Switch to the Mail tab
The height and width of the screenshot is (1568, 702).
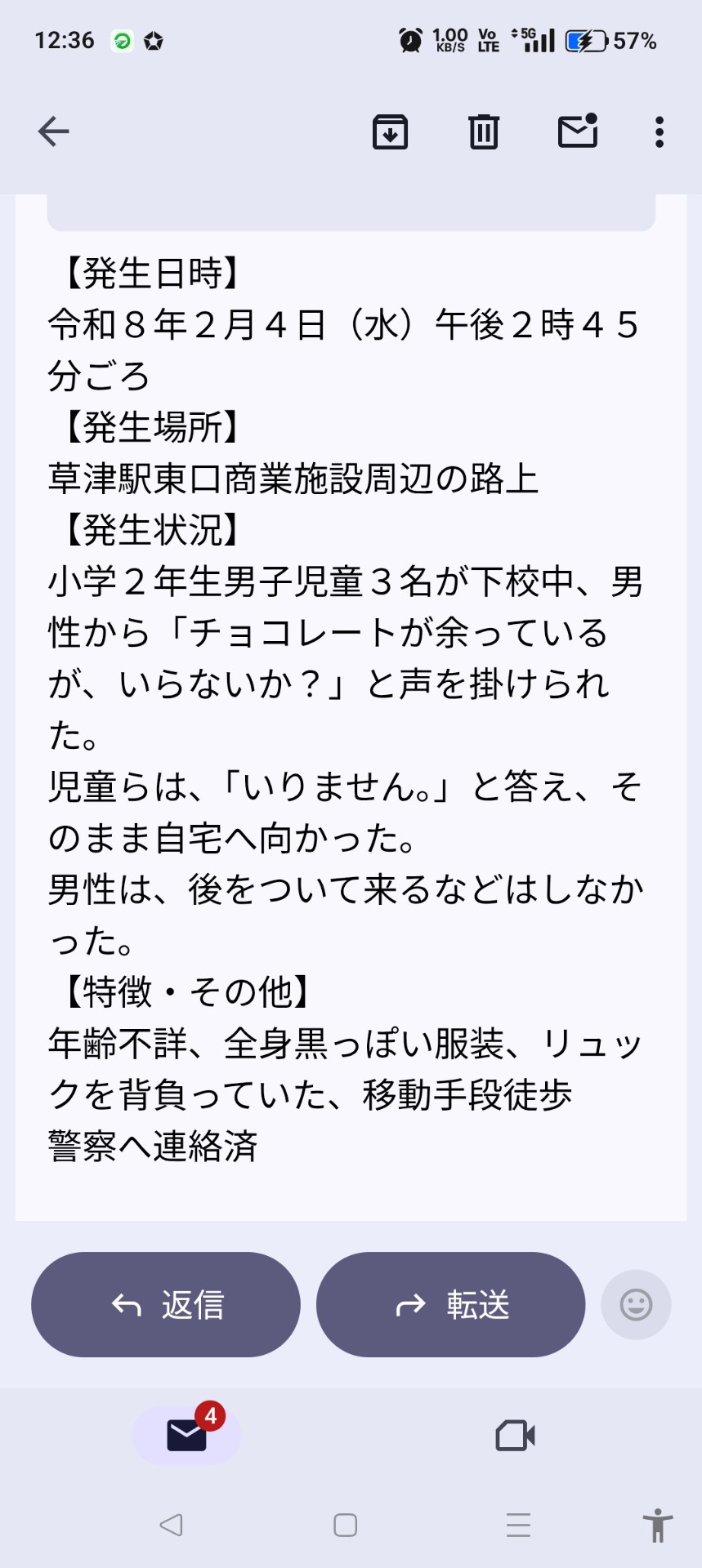[186, 1435]
